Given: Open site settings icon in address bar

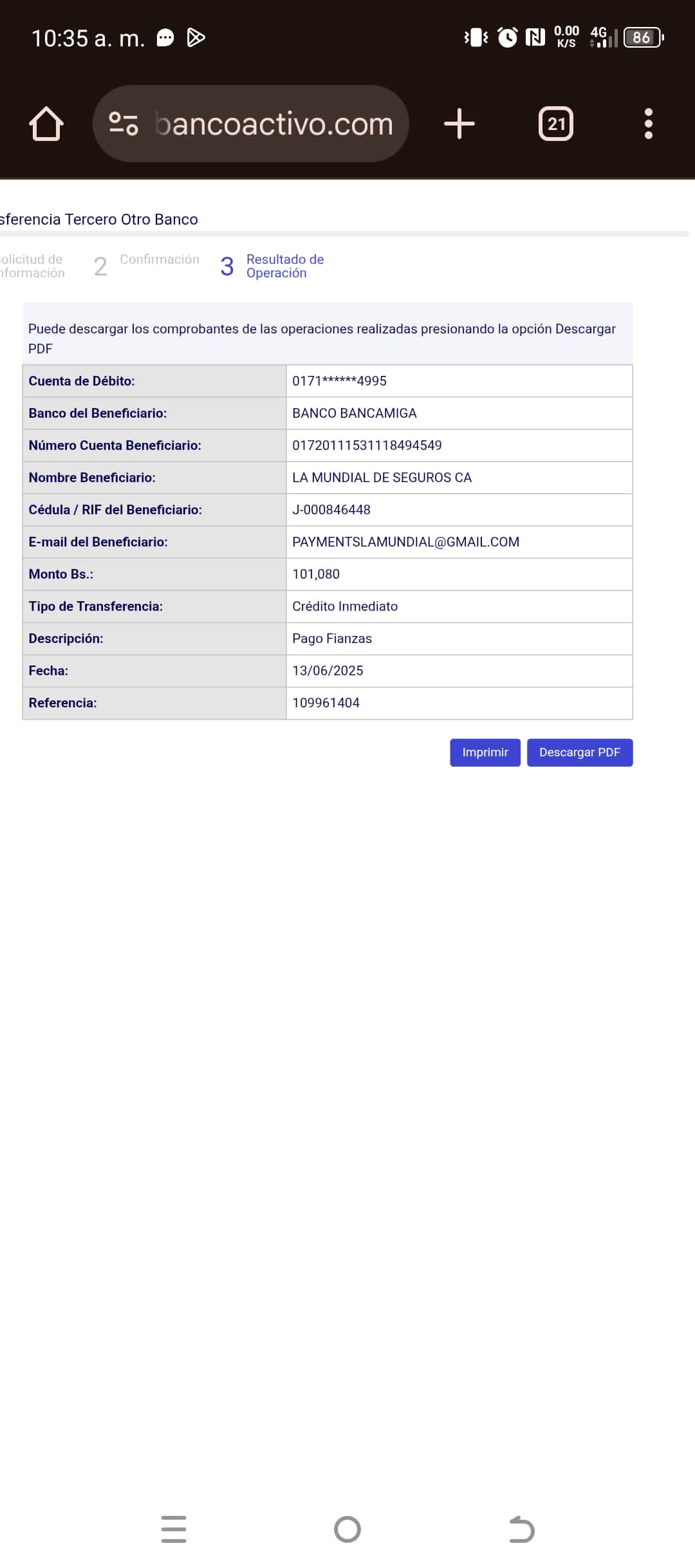Looking at the screenshot, I should click(x=123, y=124).
